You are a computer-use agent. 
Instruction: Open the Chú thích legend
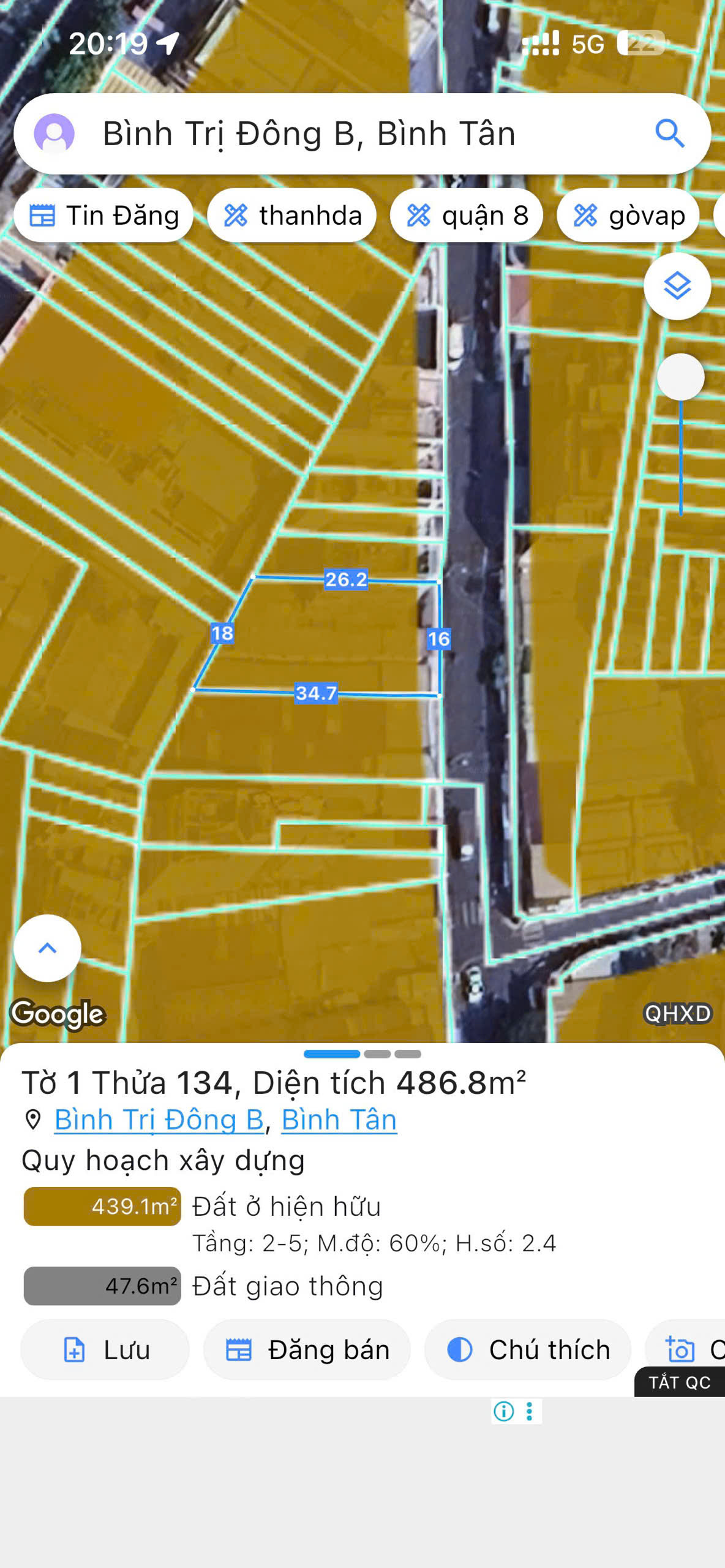[x=528, y=1349]
